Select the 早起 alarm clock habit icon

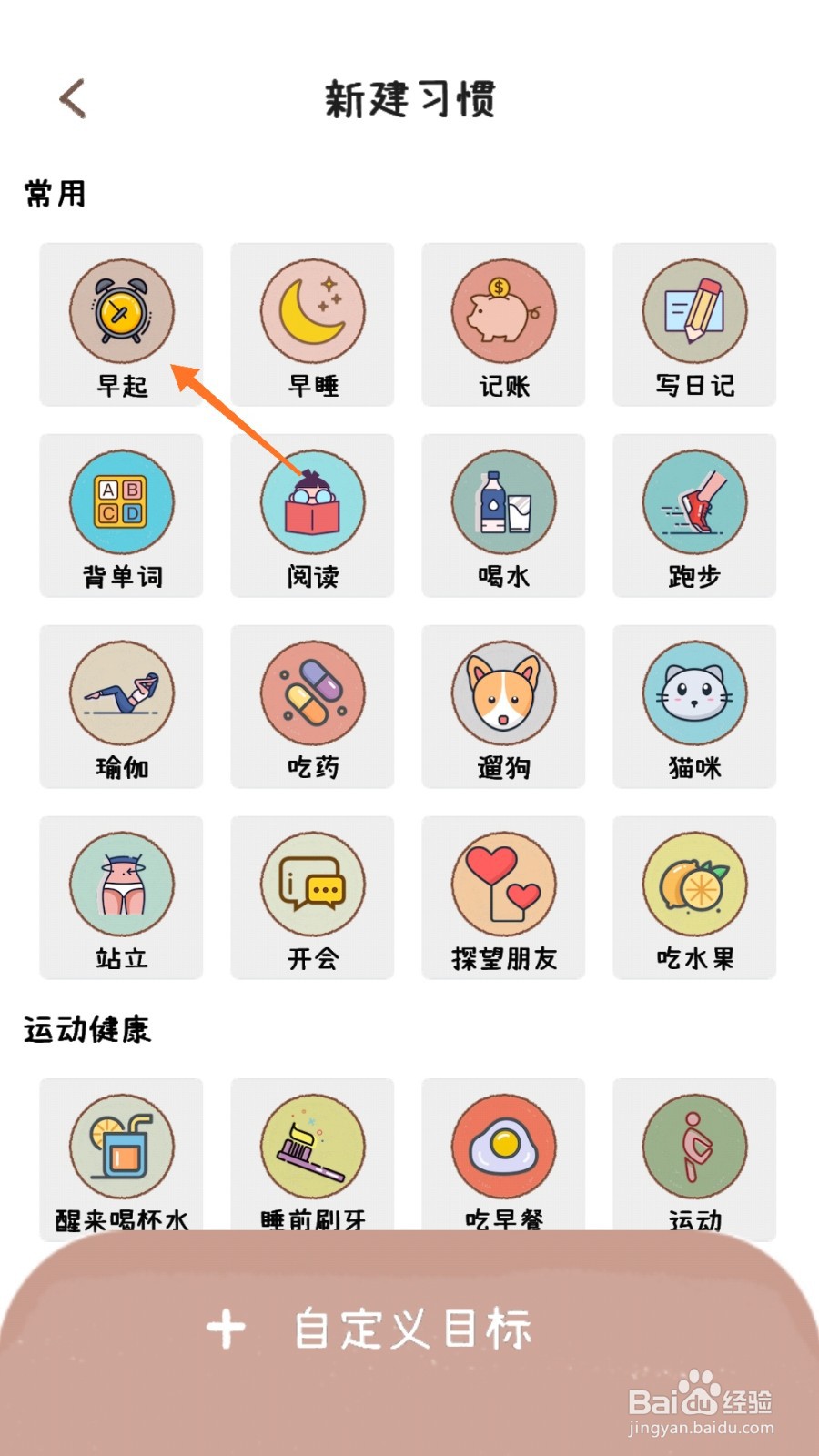[121, 310]
